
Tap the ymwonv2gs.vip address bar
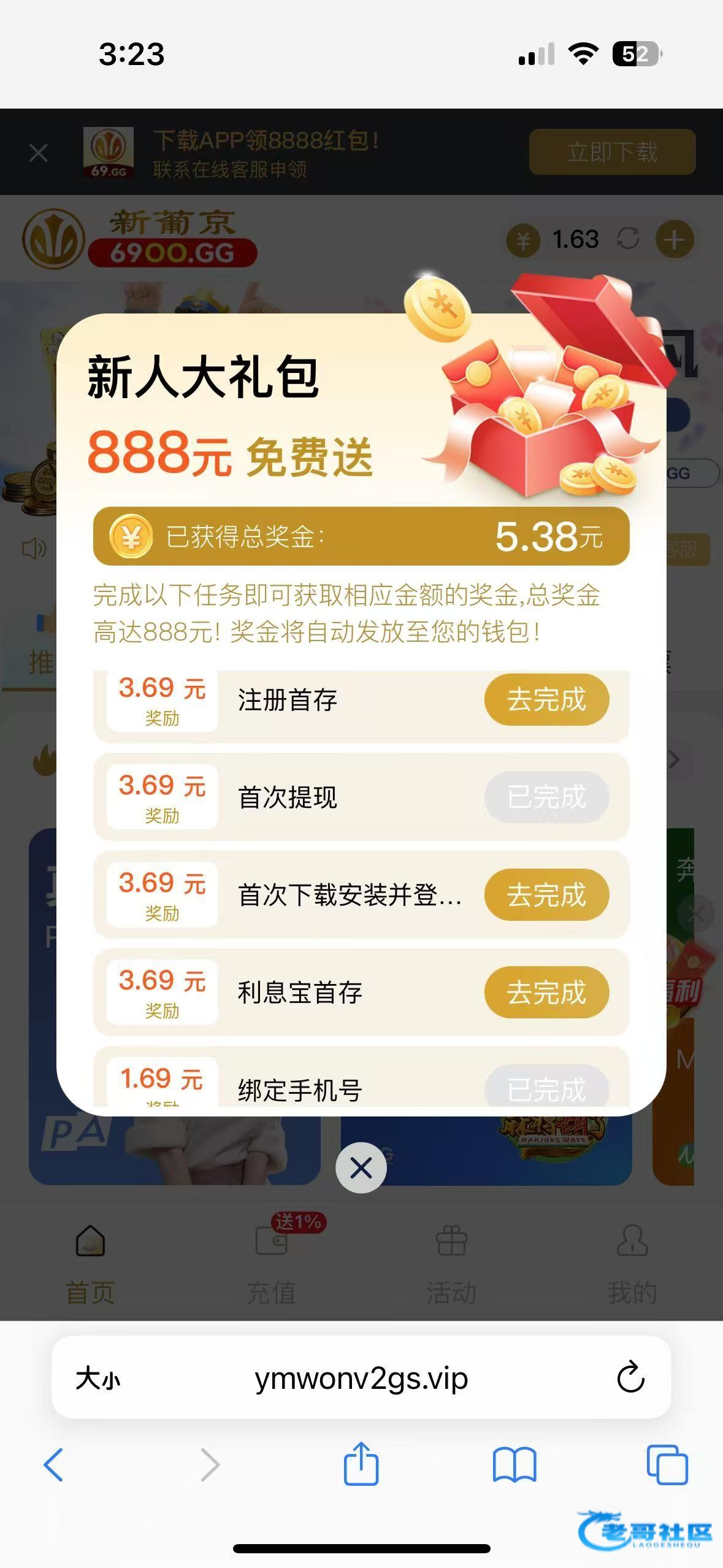point(361,1378)
